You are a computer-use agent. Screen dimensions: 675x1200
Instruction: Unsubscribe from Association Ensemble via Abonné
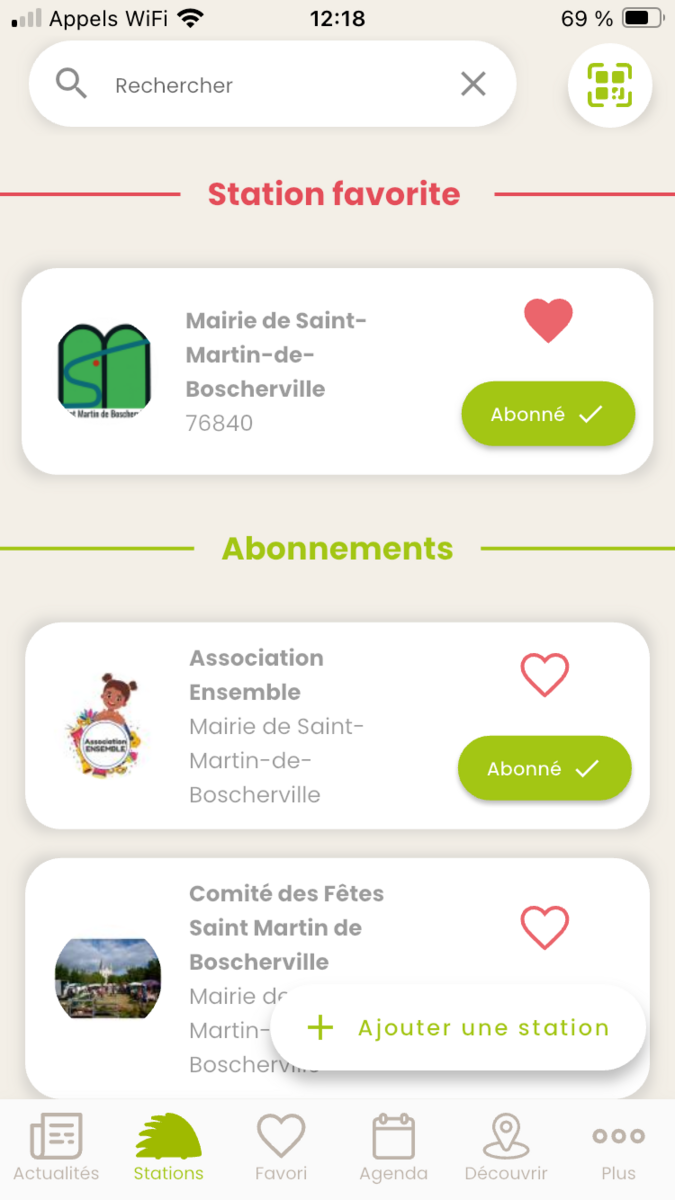[545, 769]
